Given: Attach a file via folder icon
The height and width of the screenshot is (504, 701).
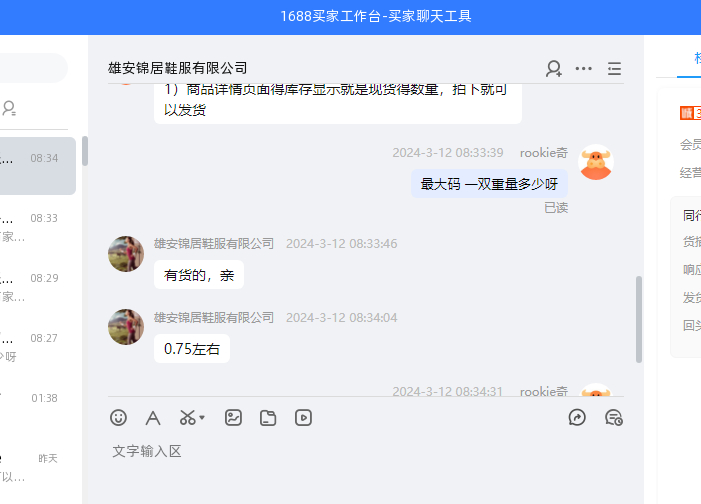Looking at the screenshot, I should click(268, 417).
